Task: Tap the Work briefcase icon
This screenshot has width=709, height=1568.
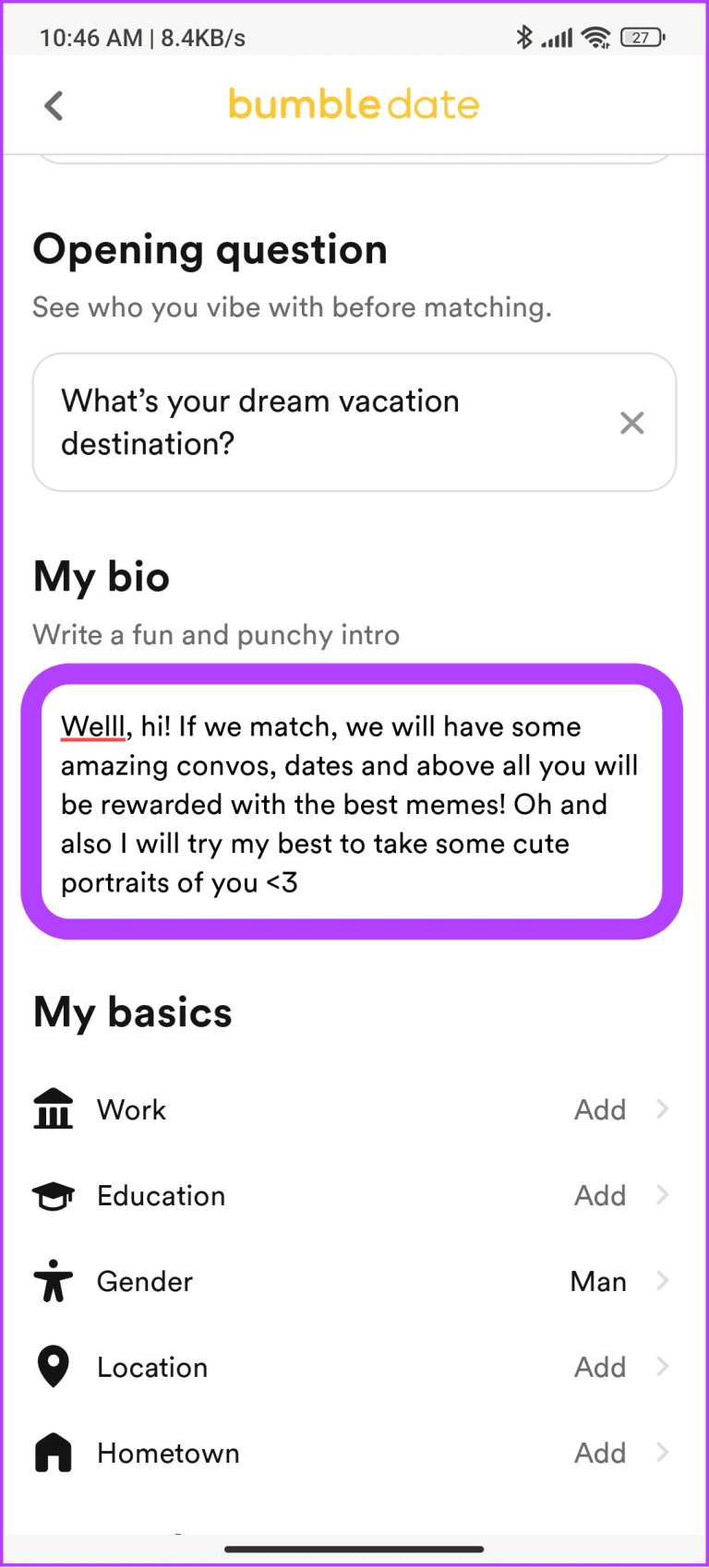Action: [53, 1109]
